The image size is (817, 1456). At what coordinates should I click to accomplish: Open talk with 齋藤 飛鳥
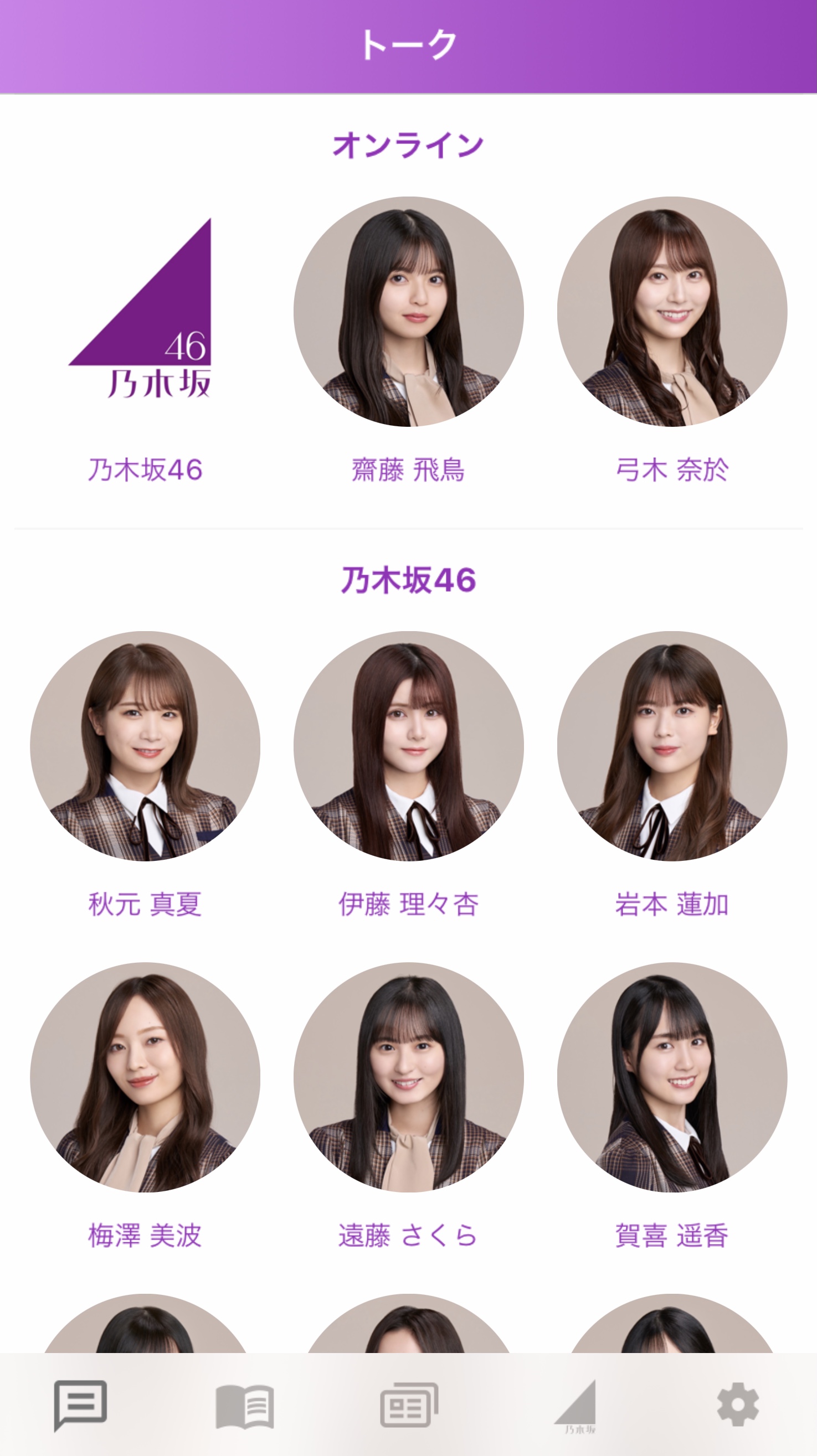[x=408, y=312]
